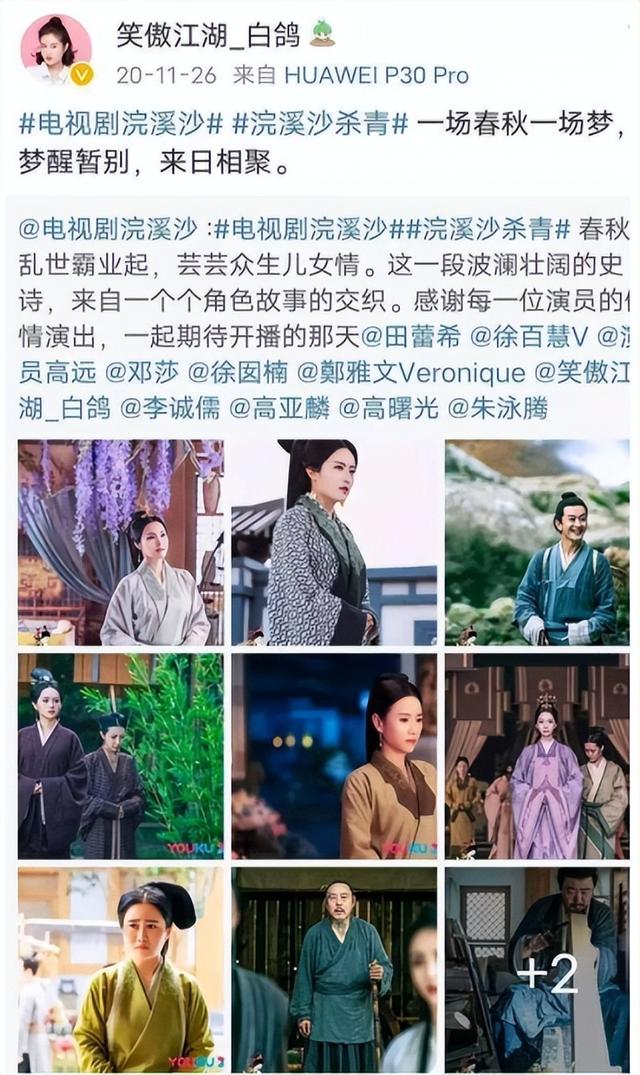View photo of woman in purple gown
Image resolution: width=640 pixels, height=1075 pixels.
[x=537, y=755]
